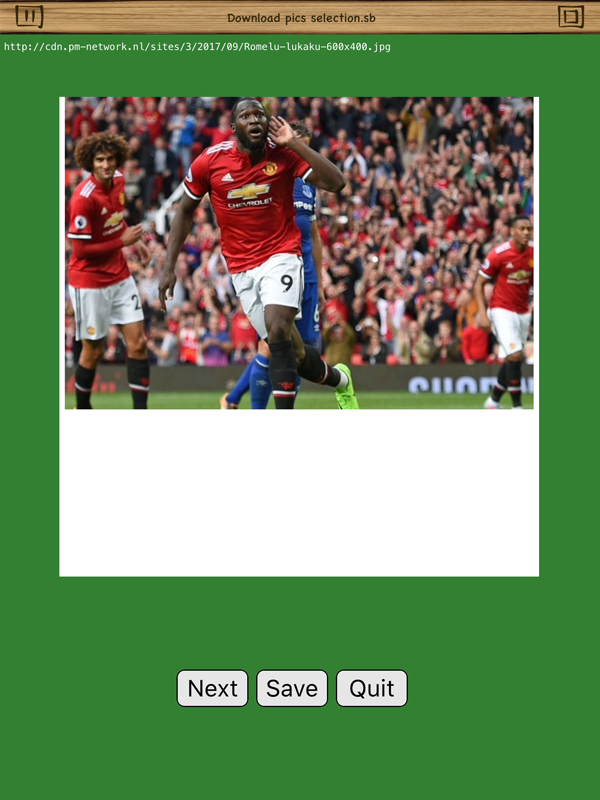The image size is (600, 800).
Task: Go to the Next picture
Action: (x=212, y=688)
